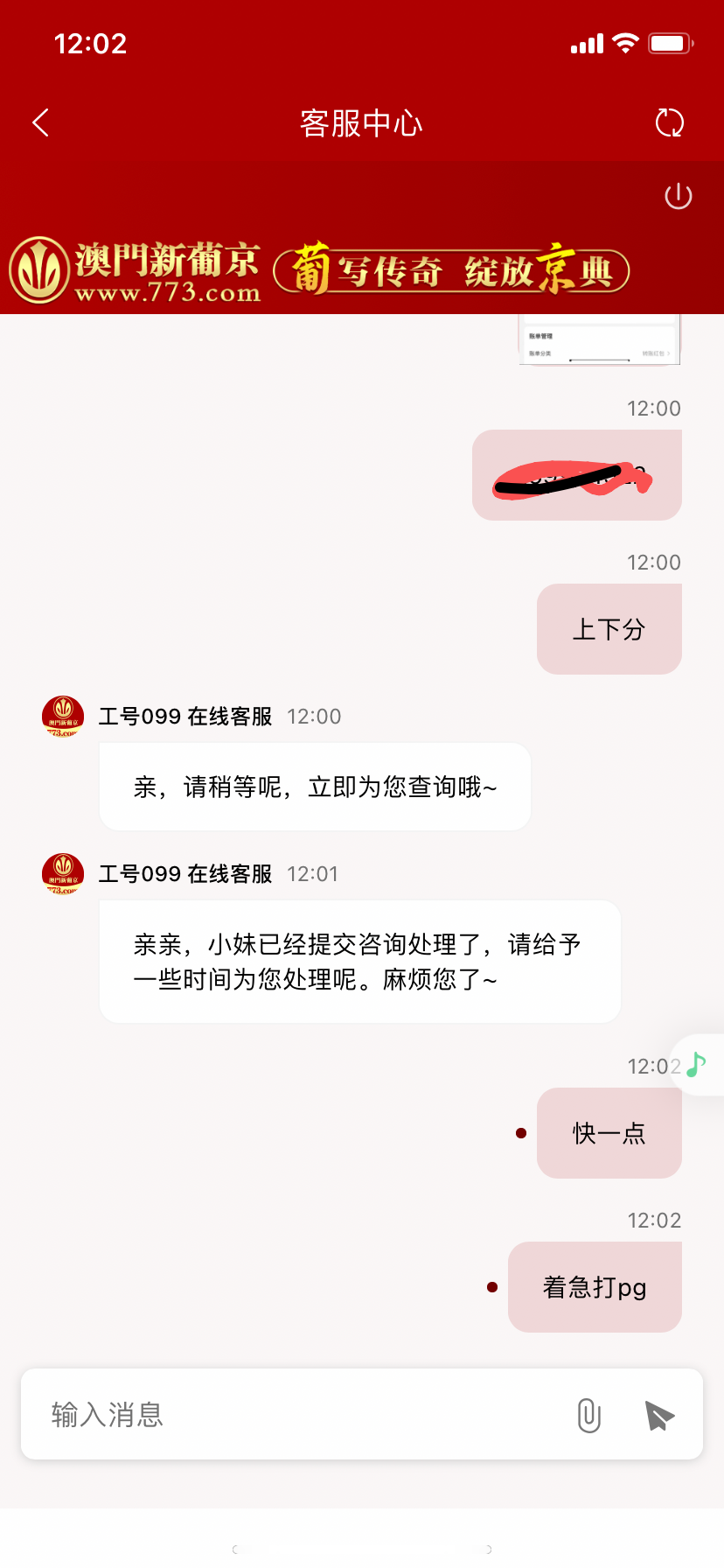Go back from the 客服中心 screen
724x1568 pixels.
click(x=40, y=123)
